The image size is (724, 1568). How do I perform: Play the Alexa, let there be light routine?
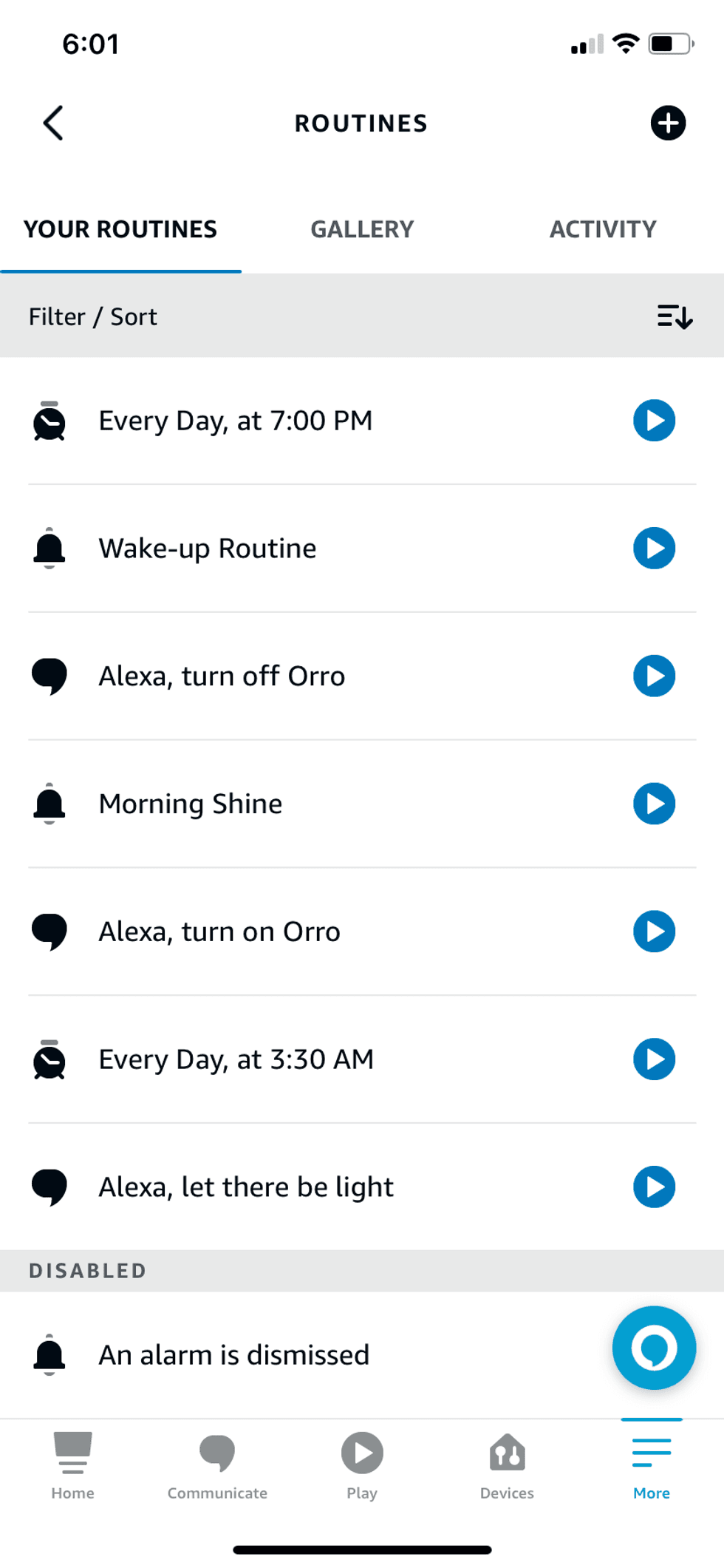(653, 1187)
